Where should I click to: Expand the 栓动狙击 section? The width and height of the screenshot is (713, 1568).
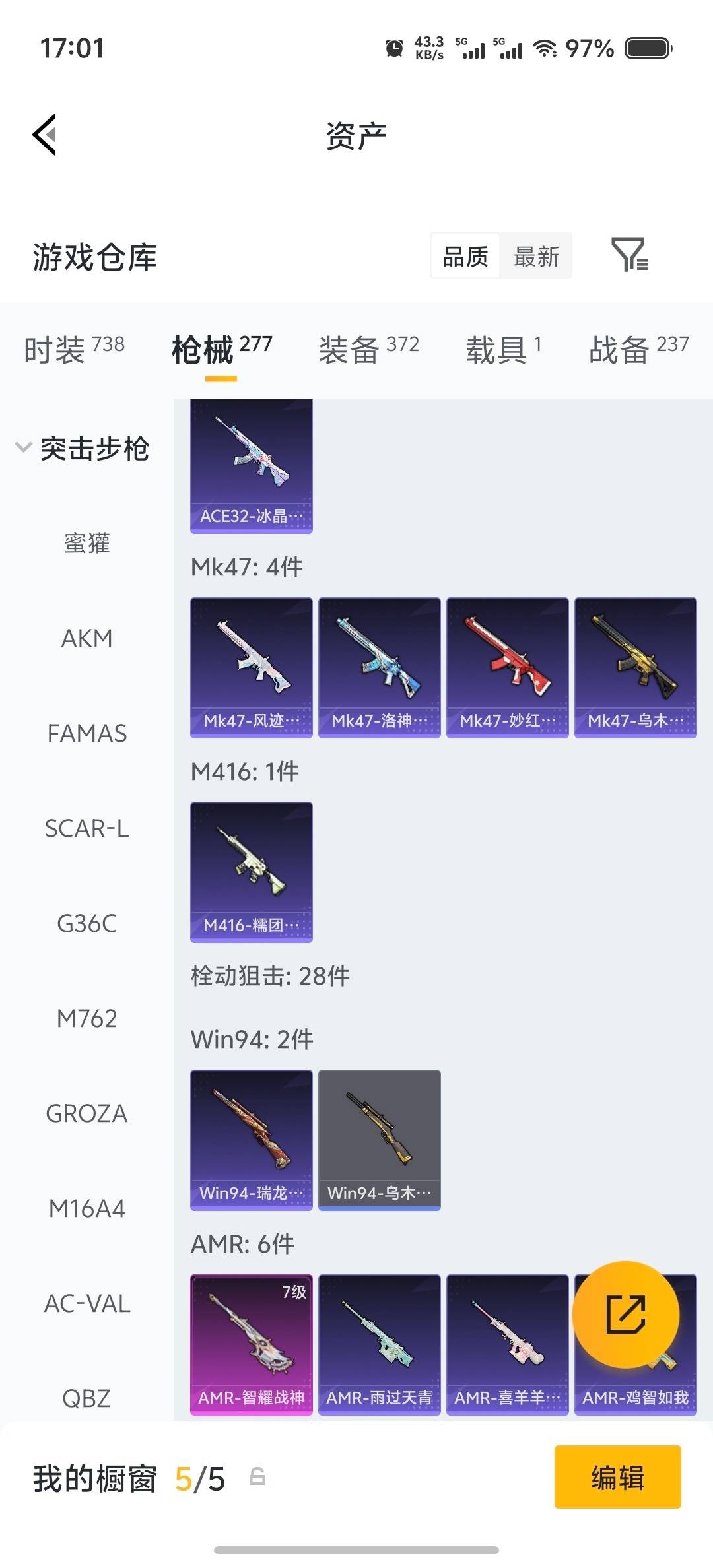pyautogui.click(x=271, y=974)
